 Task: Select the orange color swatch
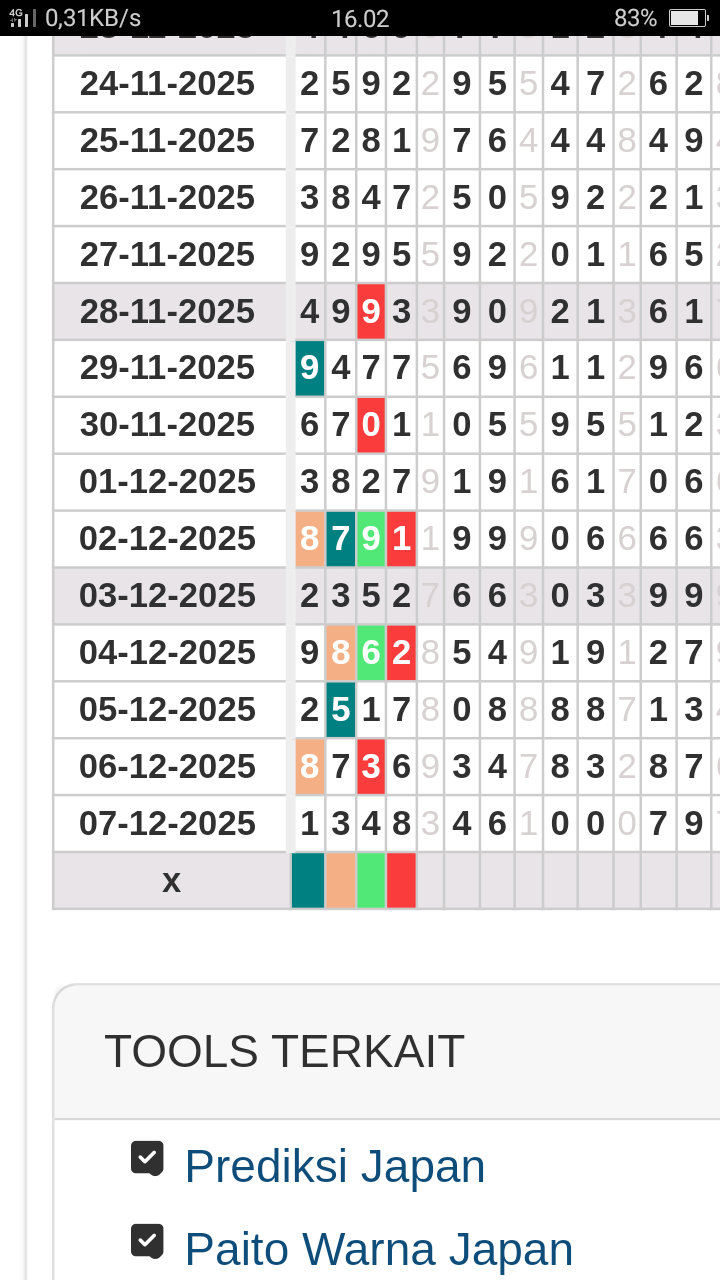341,881
